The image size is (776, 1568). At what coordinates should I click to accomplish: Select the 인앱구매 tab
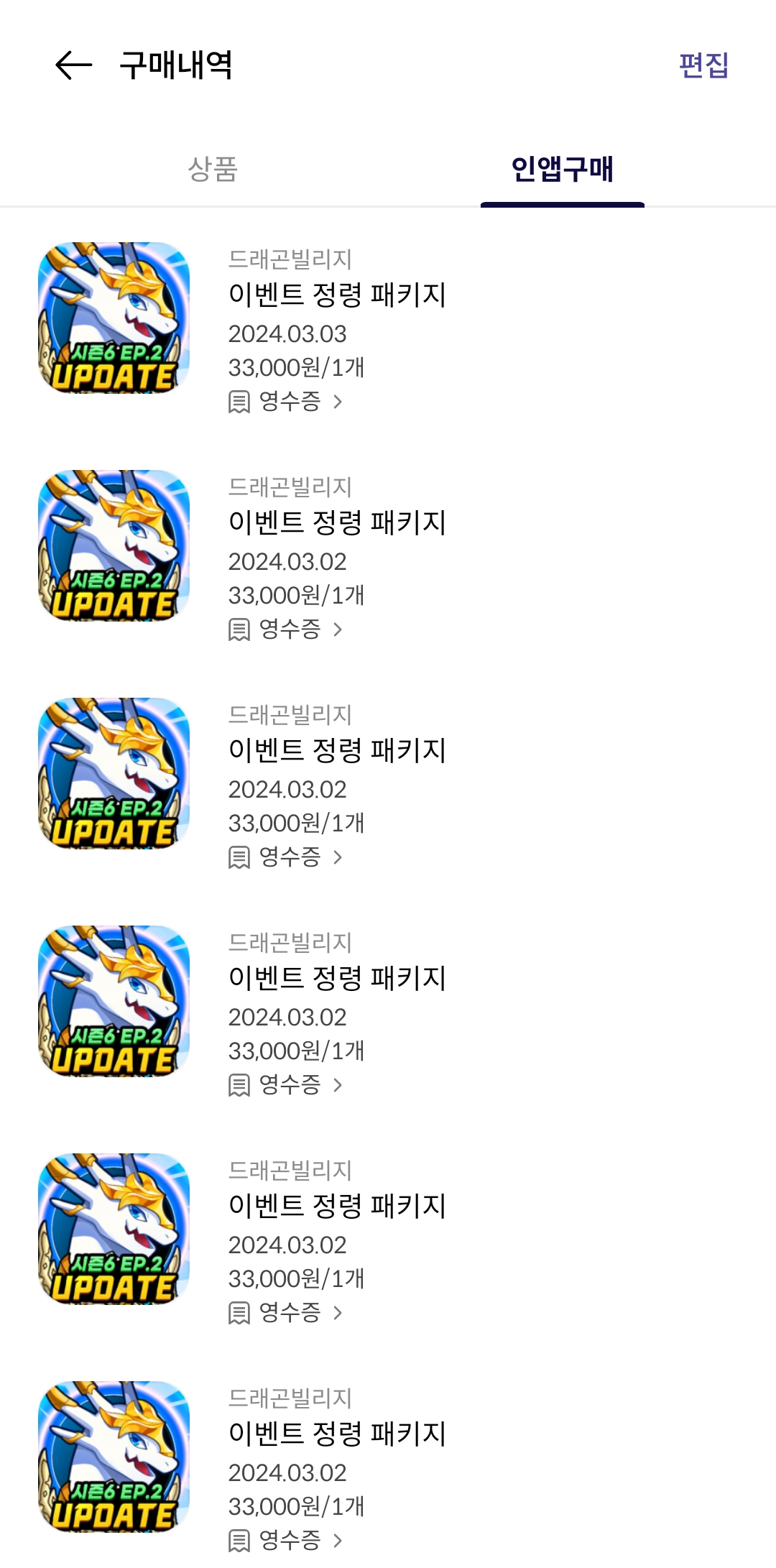coord(562,170)
